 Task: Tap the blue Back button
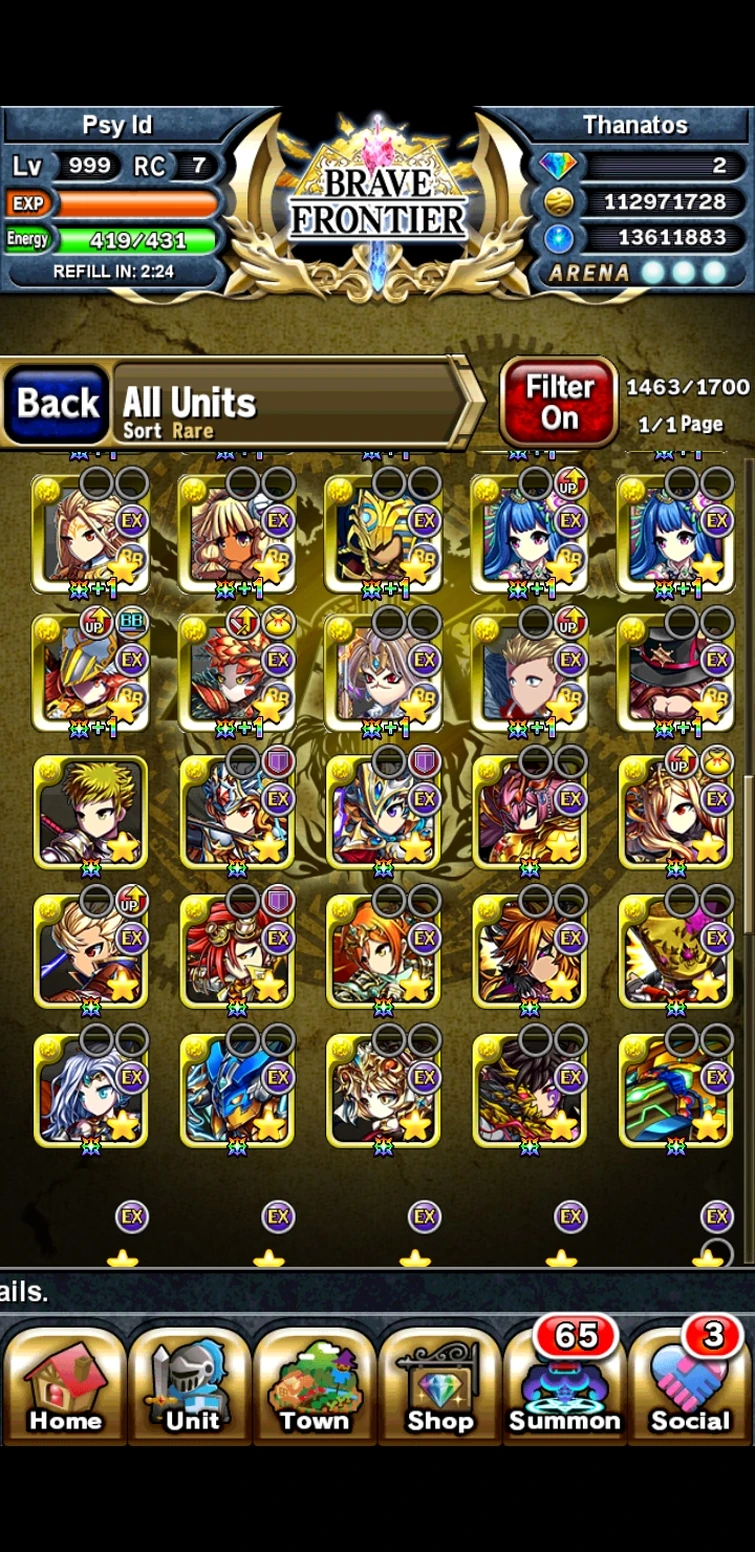coord(57,403)
